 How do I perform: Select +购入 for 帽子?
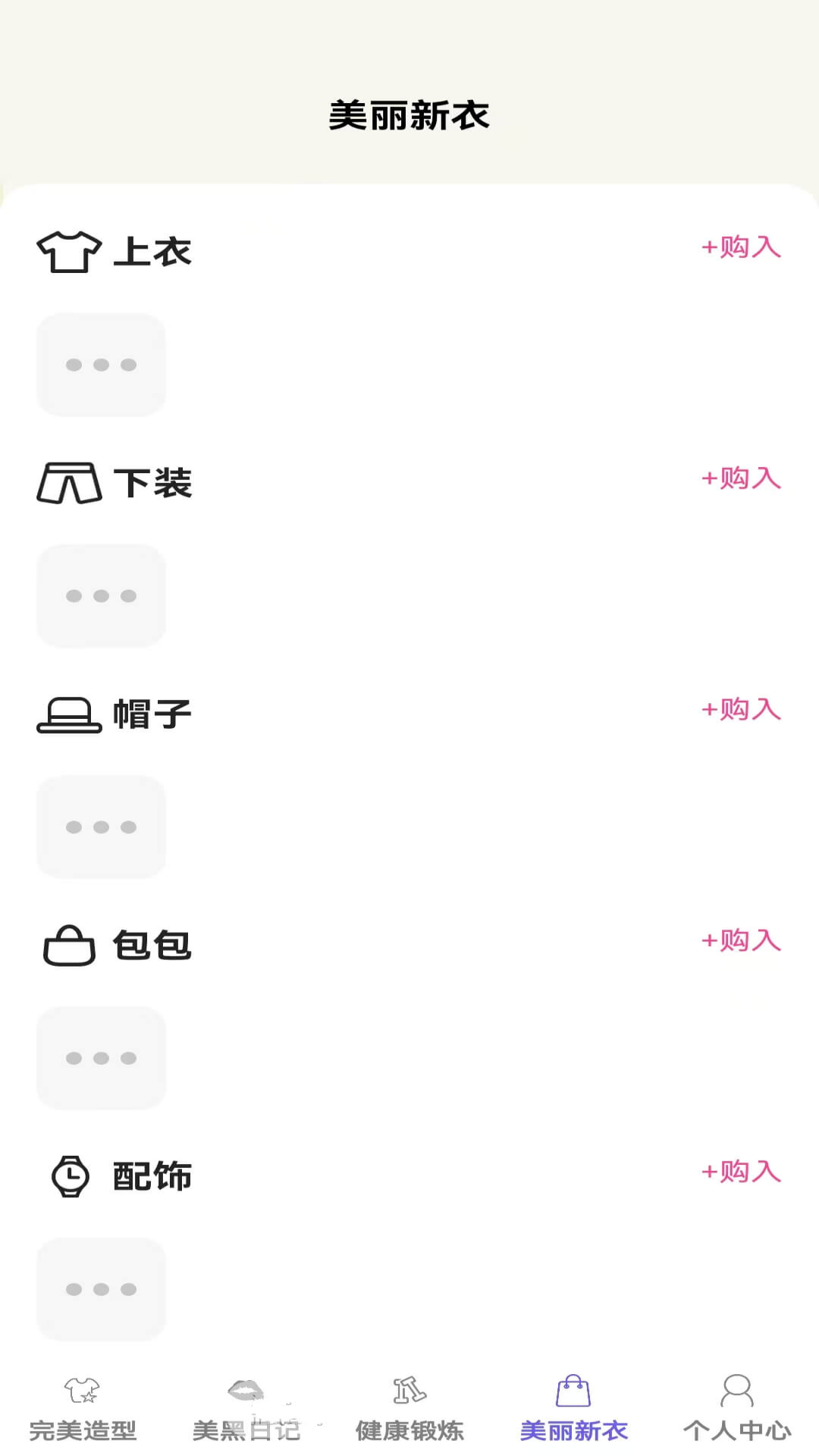pos(741,710)
